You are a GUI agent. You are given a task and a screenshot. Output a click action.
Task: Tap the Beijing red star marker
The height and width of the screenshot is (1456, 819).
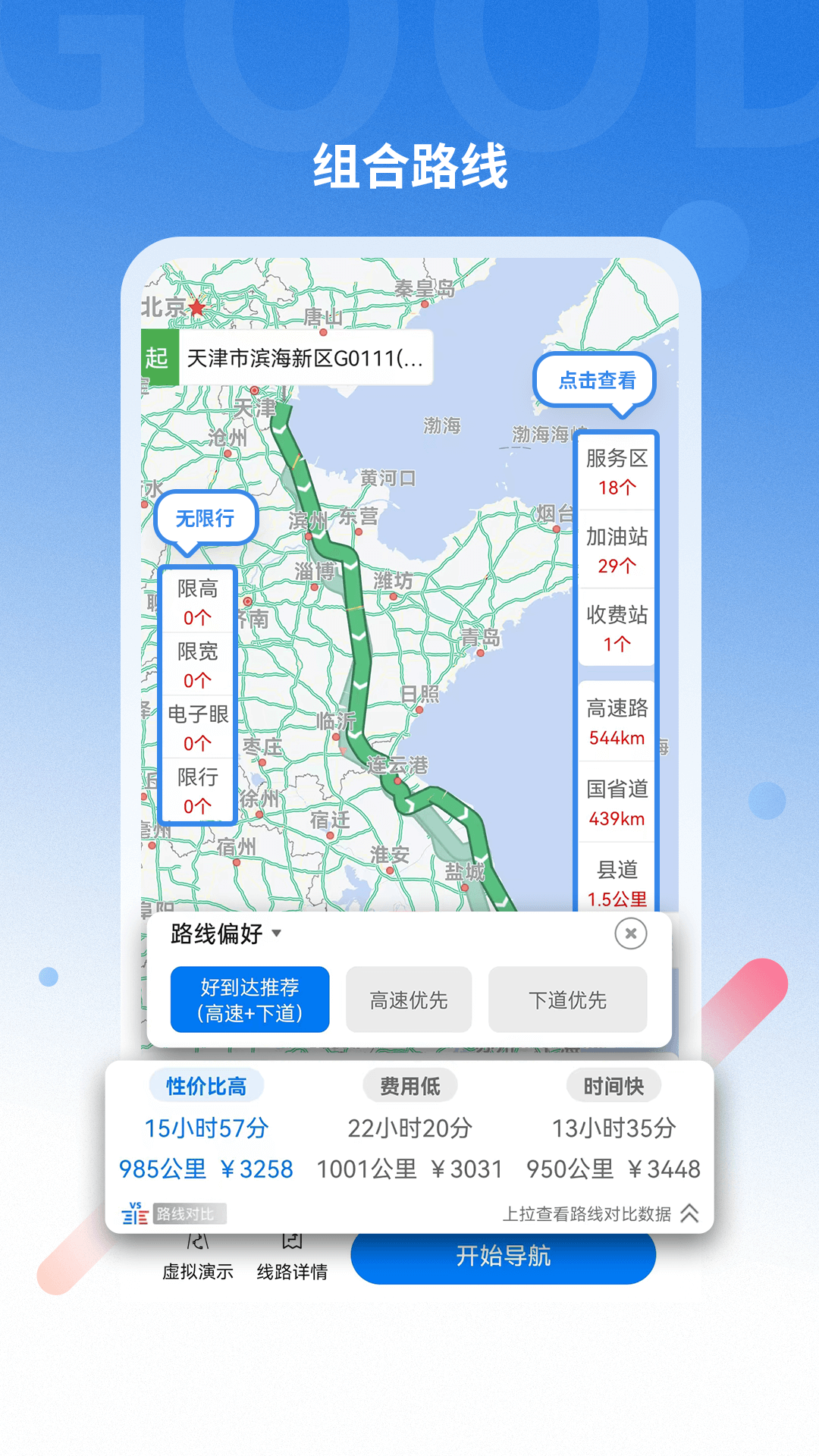[x=196, y=307]
